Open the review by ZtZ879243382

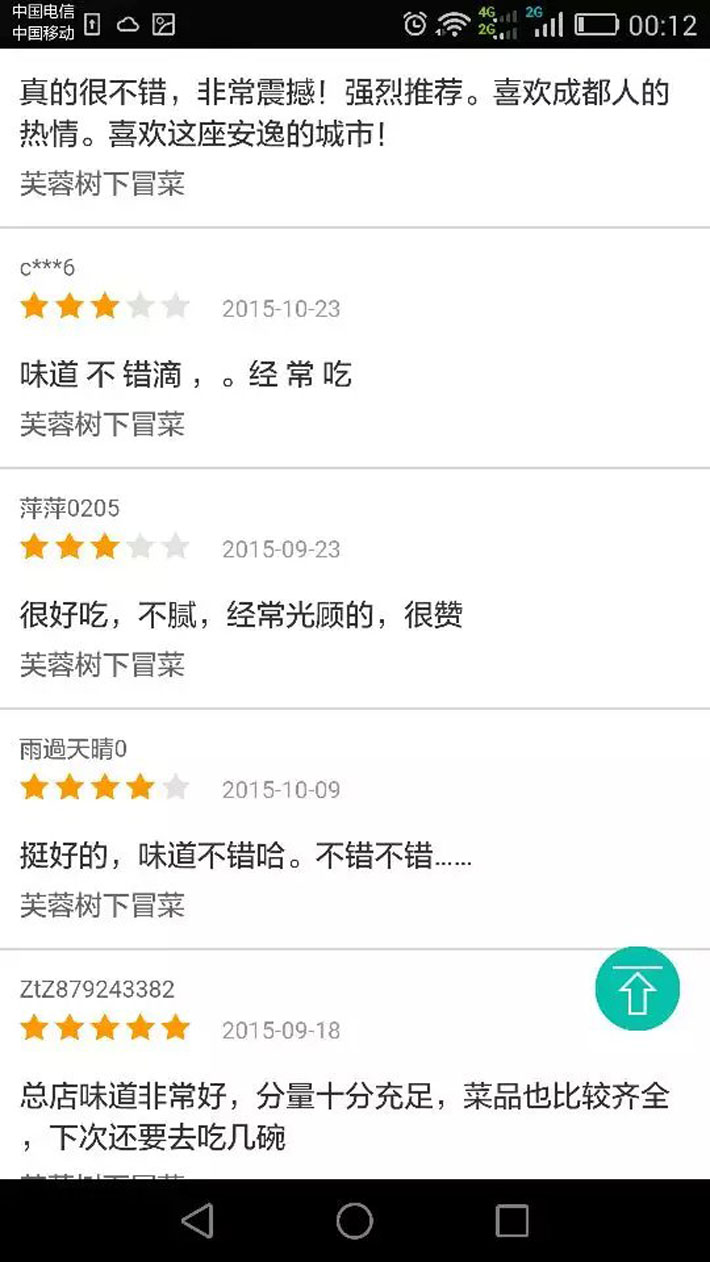(x=355, y=1065)
